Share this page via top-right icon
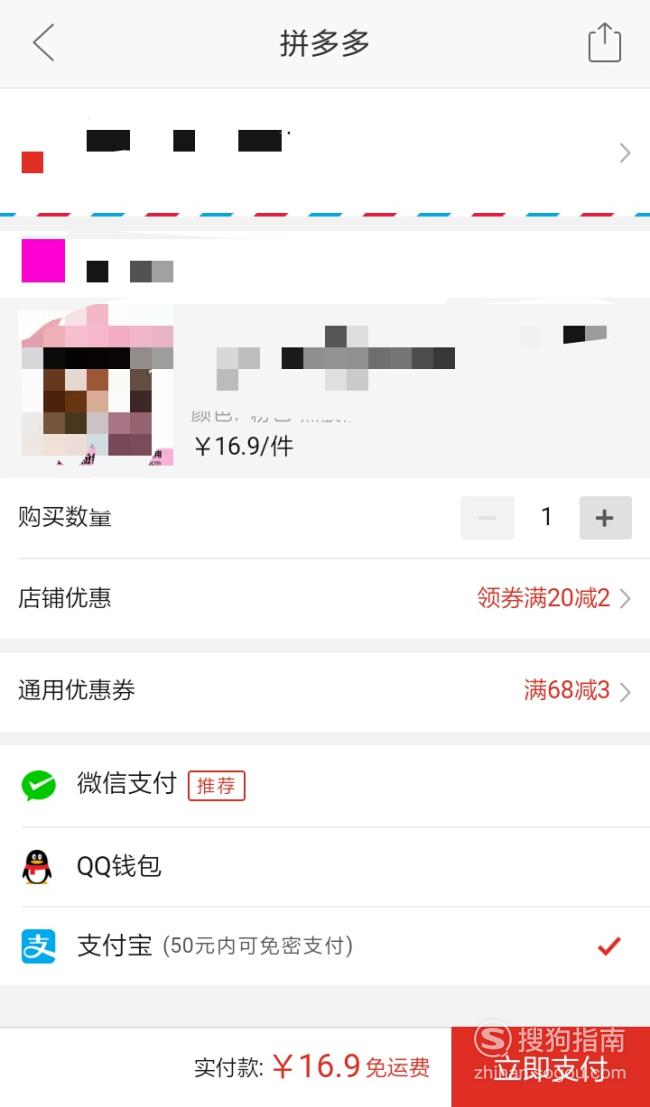The height and width of the screenshot is (1107, 650). point(605,43)
